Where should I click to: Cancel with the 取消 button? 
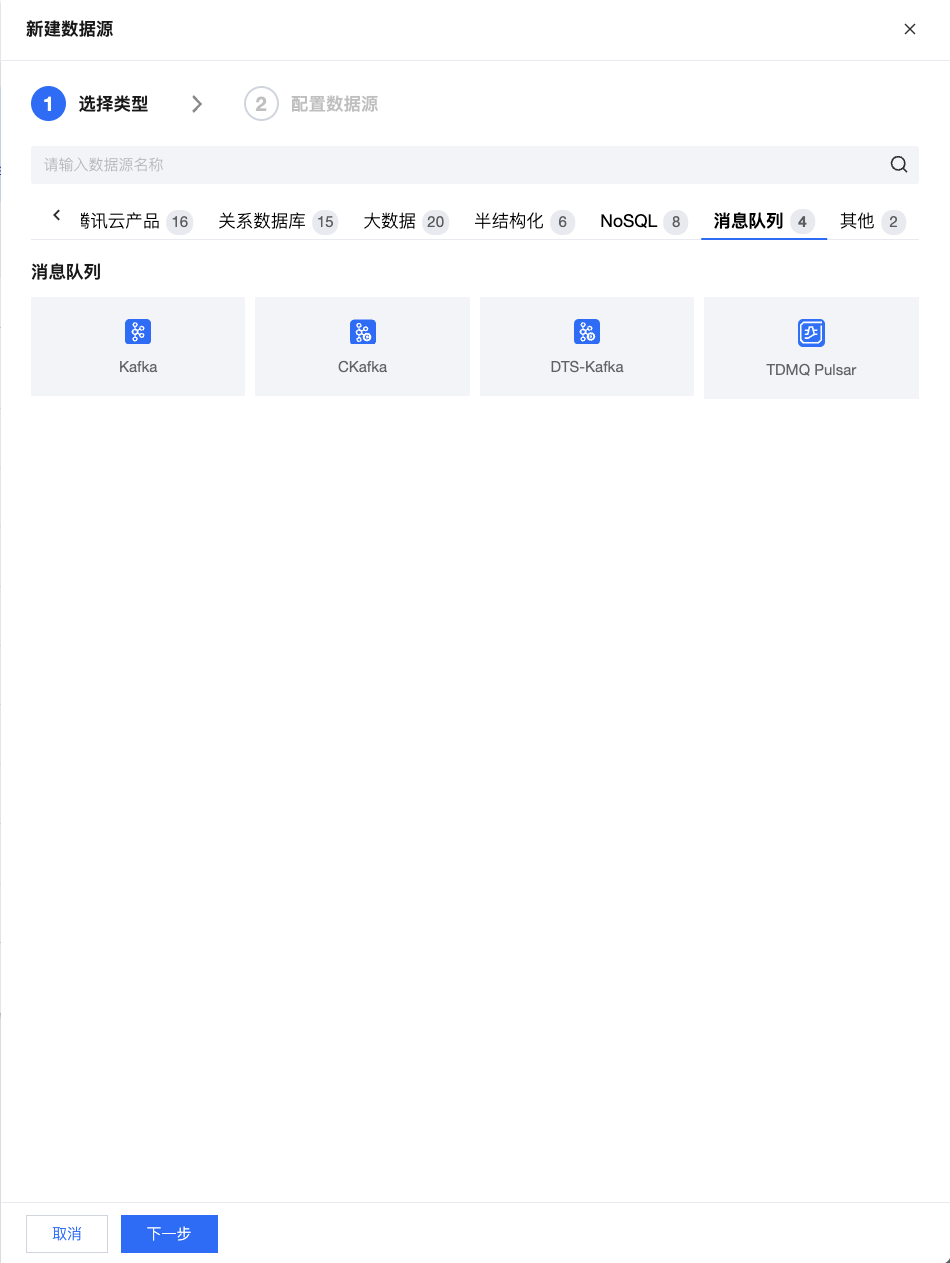pyautogui.click(x=67, y=1234)
